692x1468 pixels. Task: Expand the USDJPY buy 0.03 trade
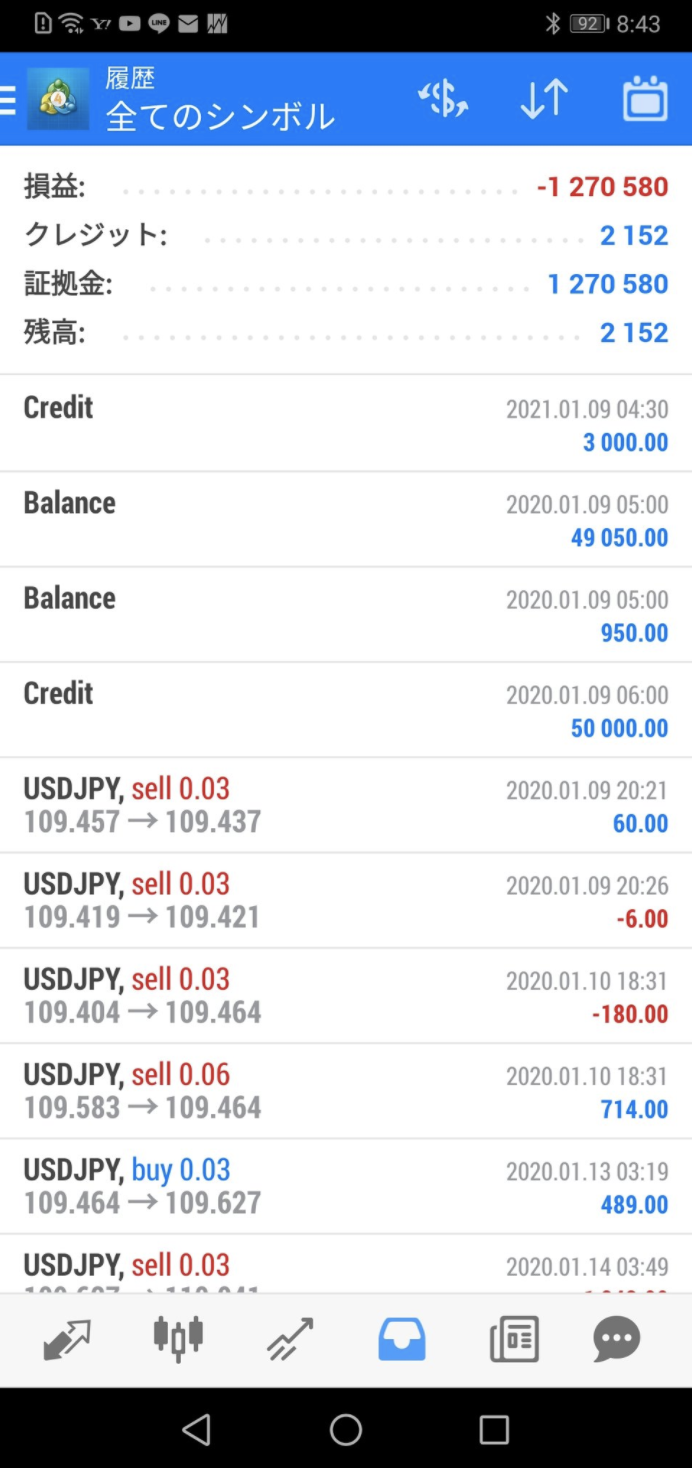point(346,1186)
